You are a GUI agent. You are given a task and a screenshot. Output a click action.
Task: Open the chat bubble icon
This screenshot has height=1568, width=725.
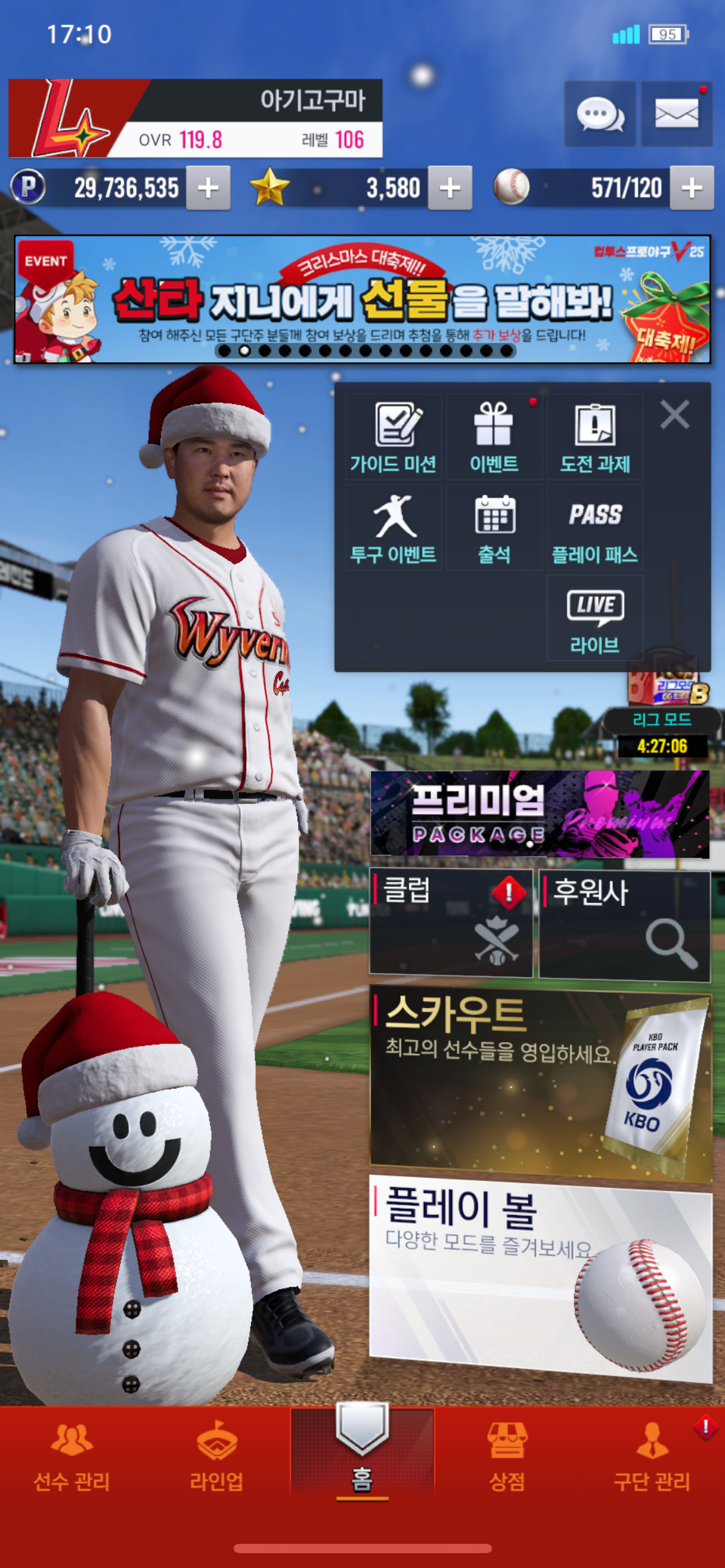click(599, 114)
